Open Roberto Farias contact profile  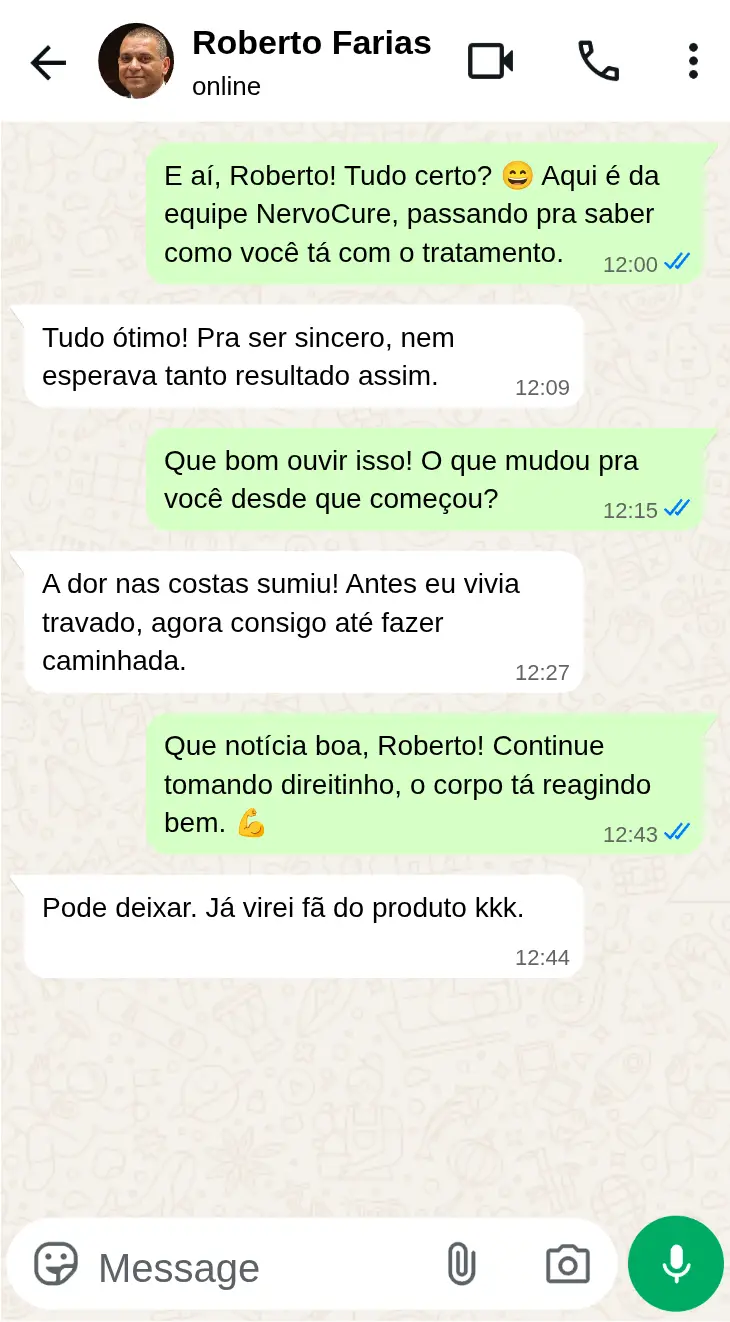pos(310,62)
